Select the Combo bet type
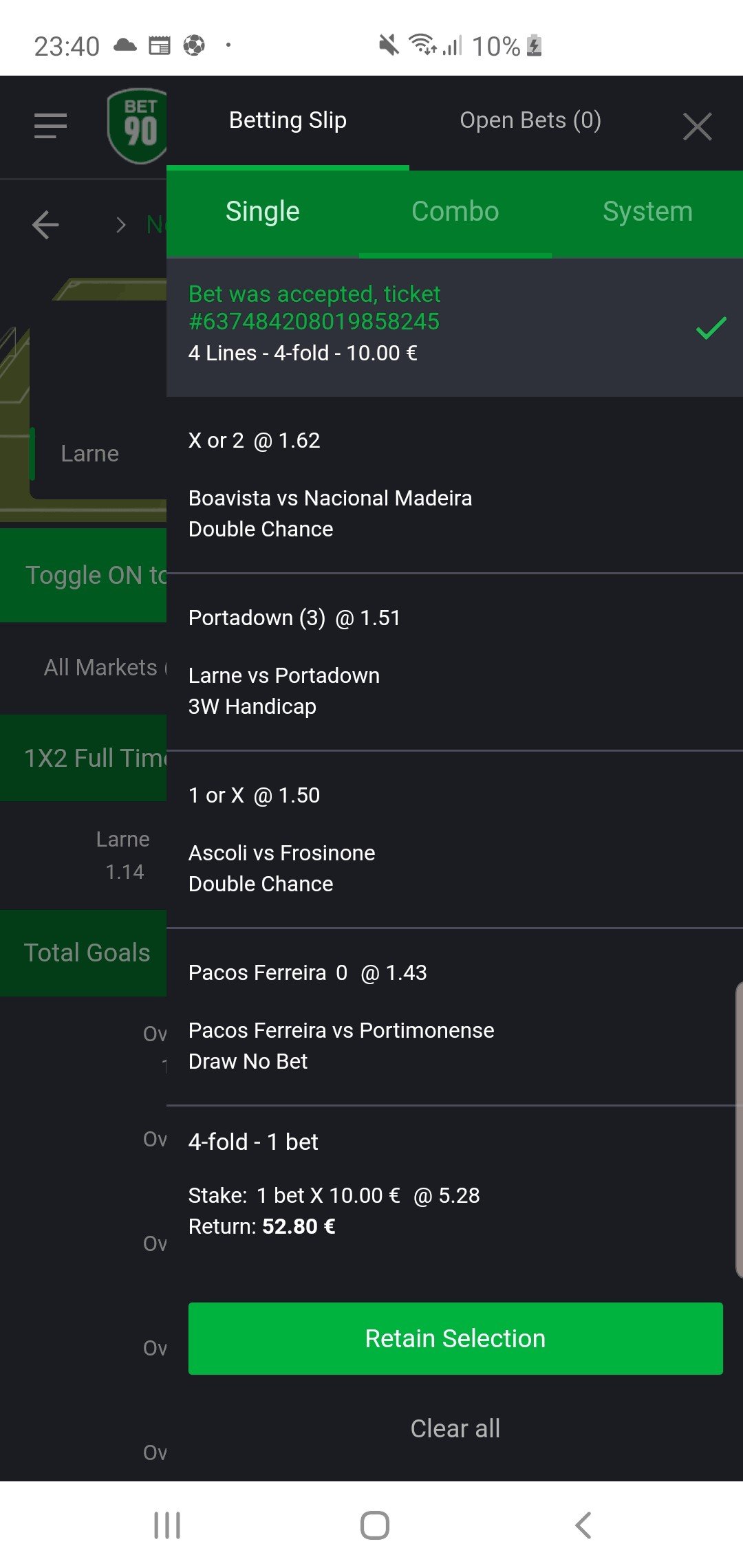The width and height of the screenshot is (743, 1568). (455, 212)
